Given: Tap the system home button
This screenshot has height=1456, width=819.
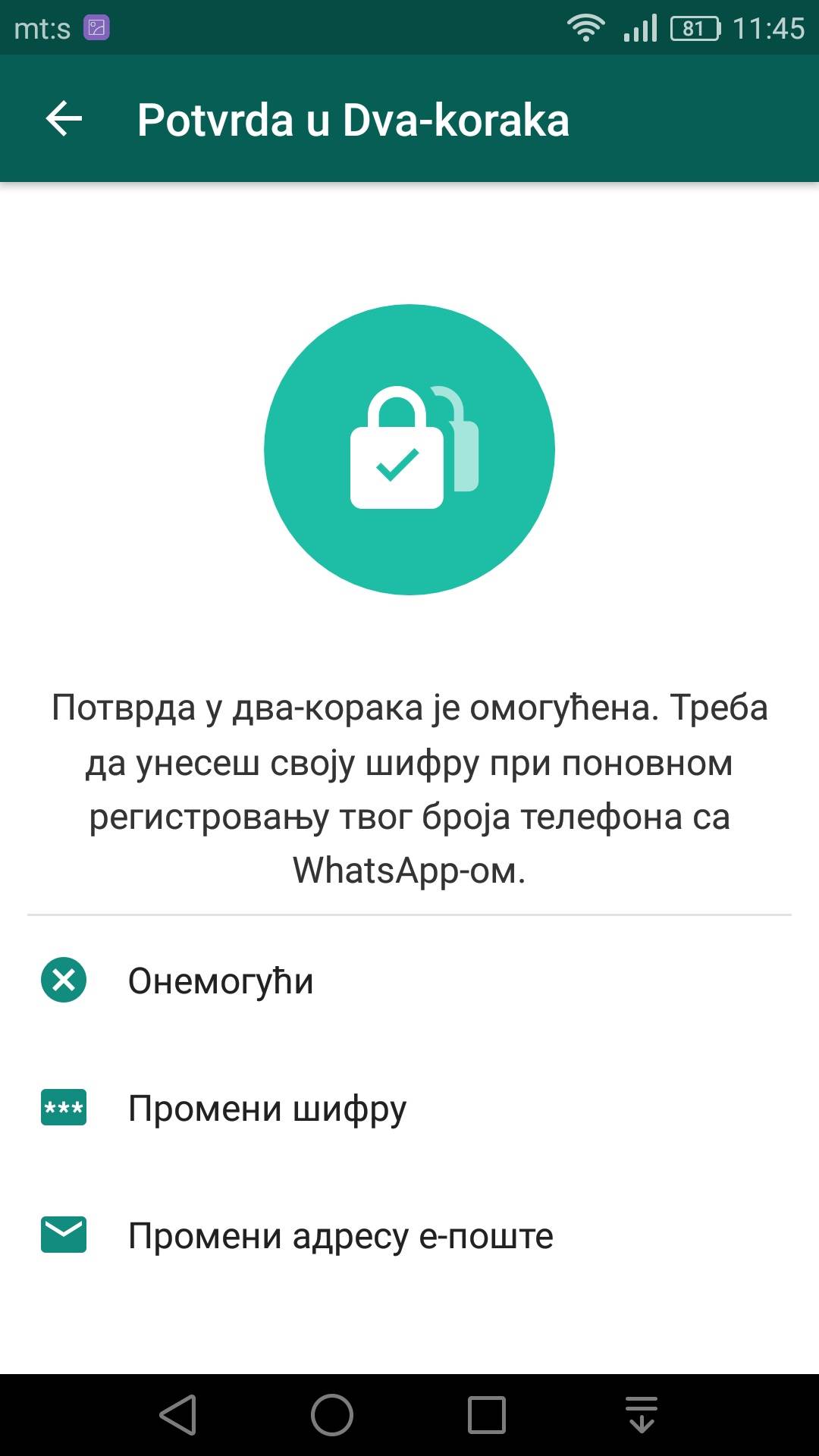Looking at the screenshot, I should 332,1415.
